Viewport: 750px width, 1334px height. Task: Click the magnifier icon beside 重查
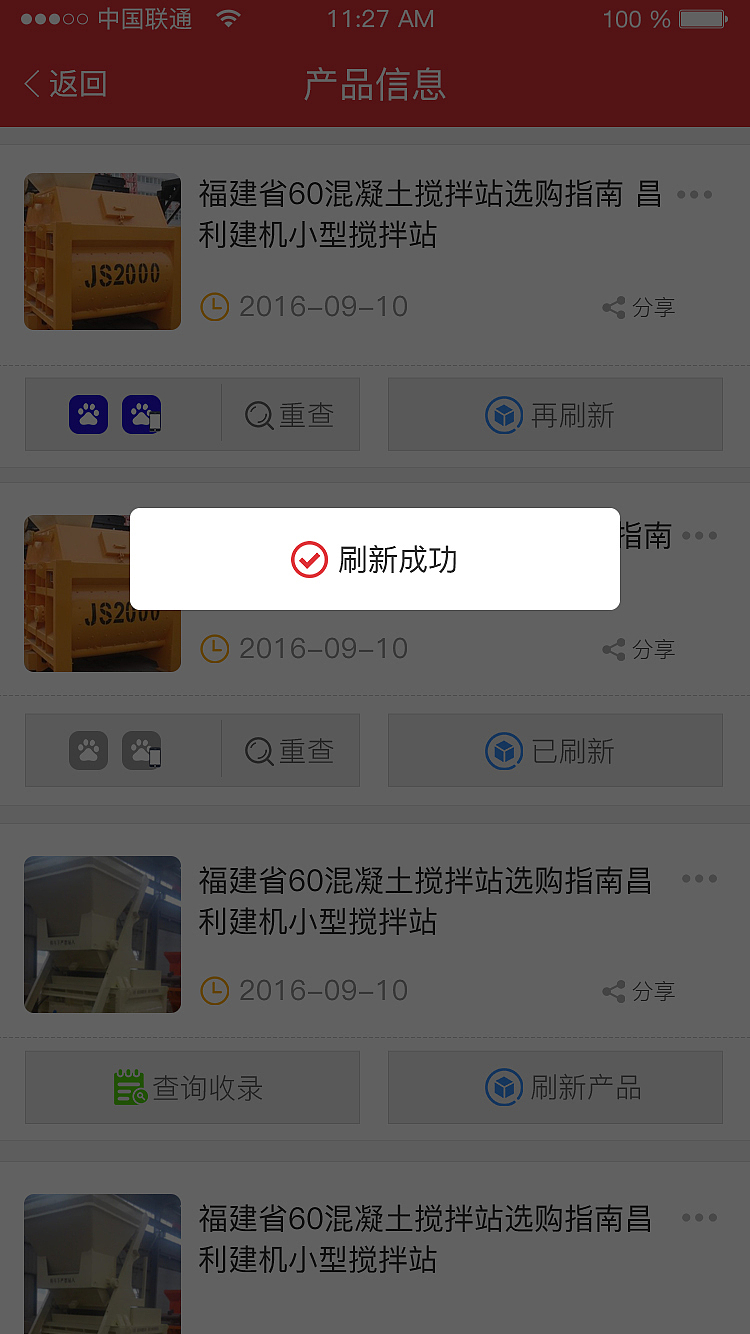[260, 415]
